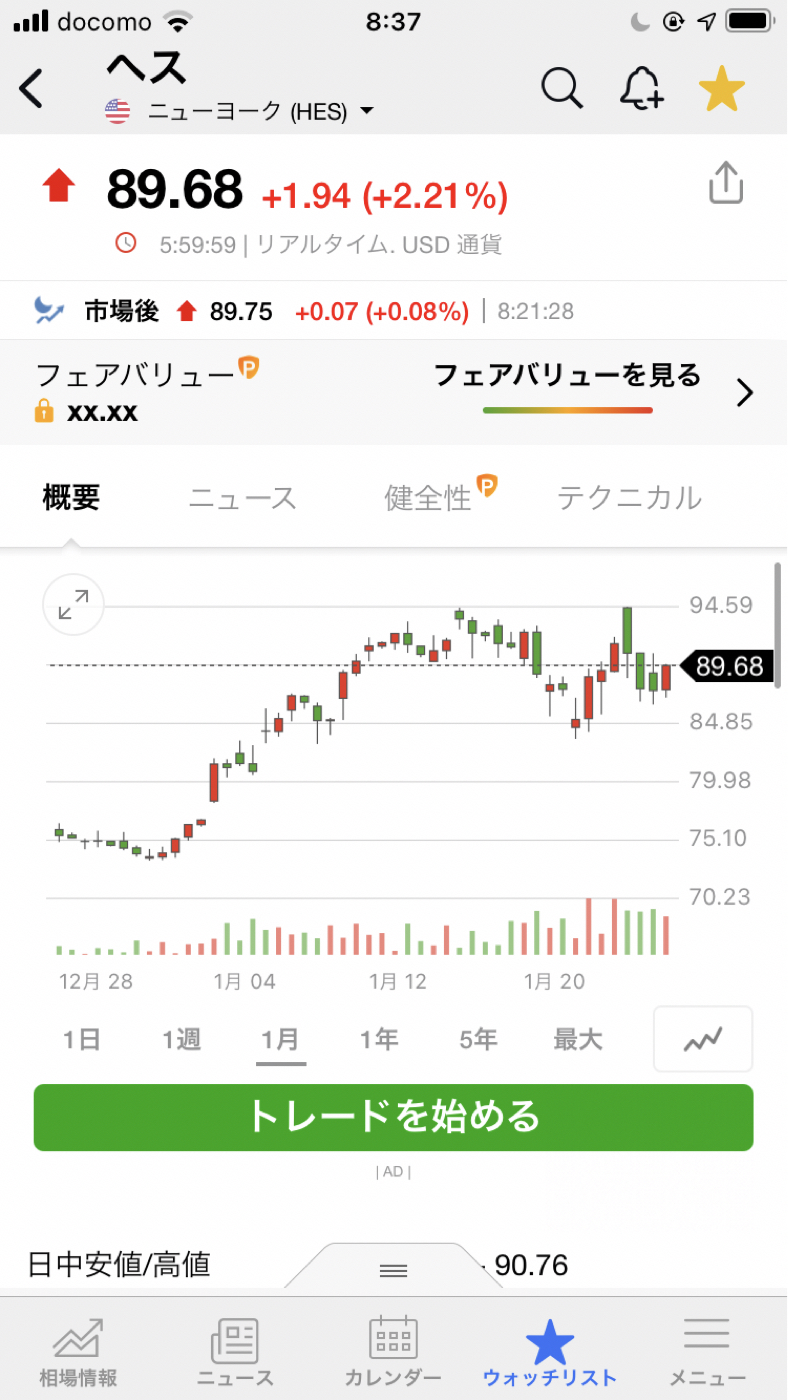Tap the back arrow at top left
The image size is (788, 1400).
[x=30, y=88]
